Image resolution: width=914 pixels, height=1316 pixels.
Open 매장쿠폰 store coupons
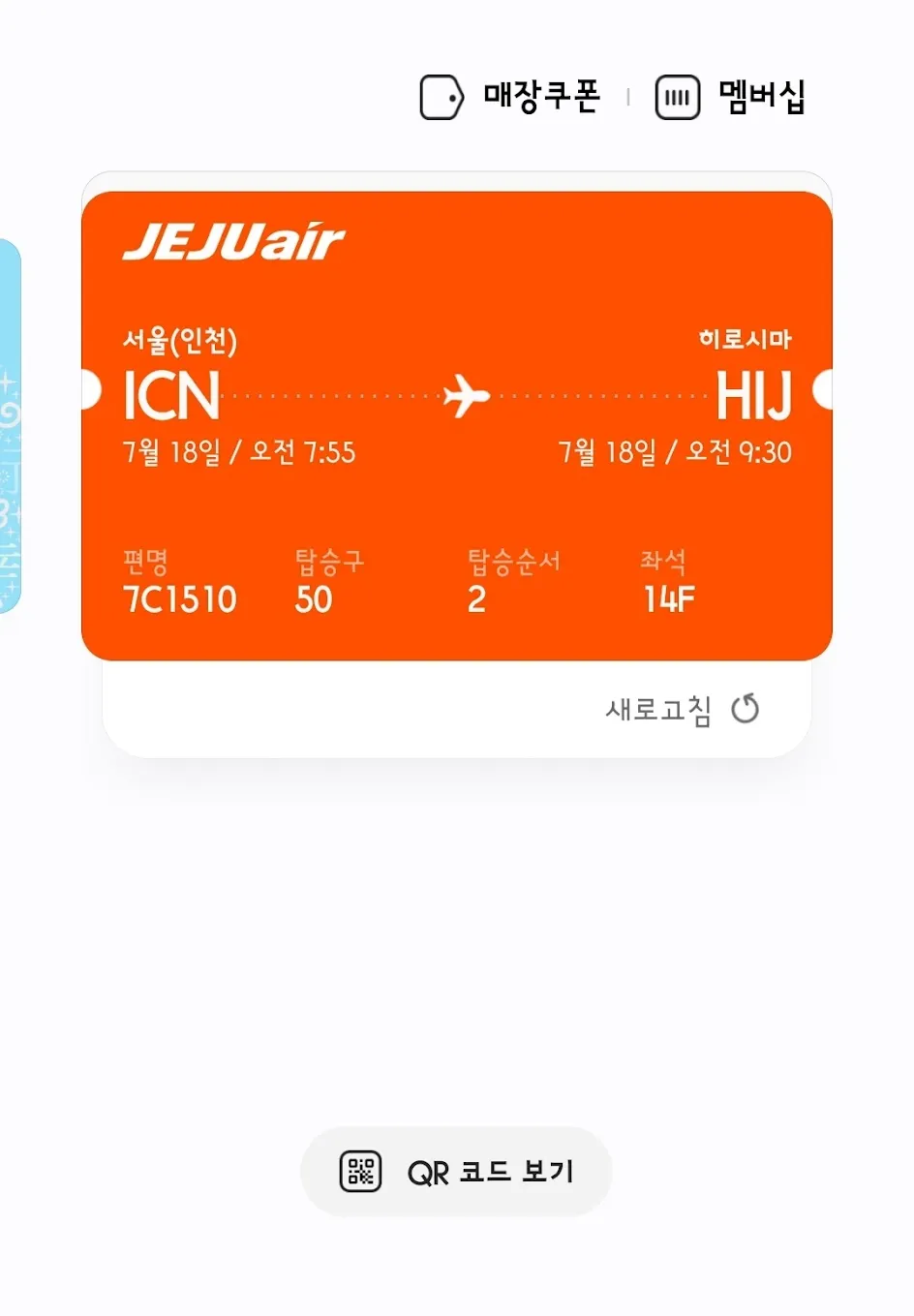510,97
